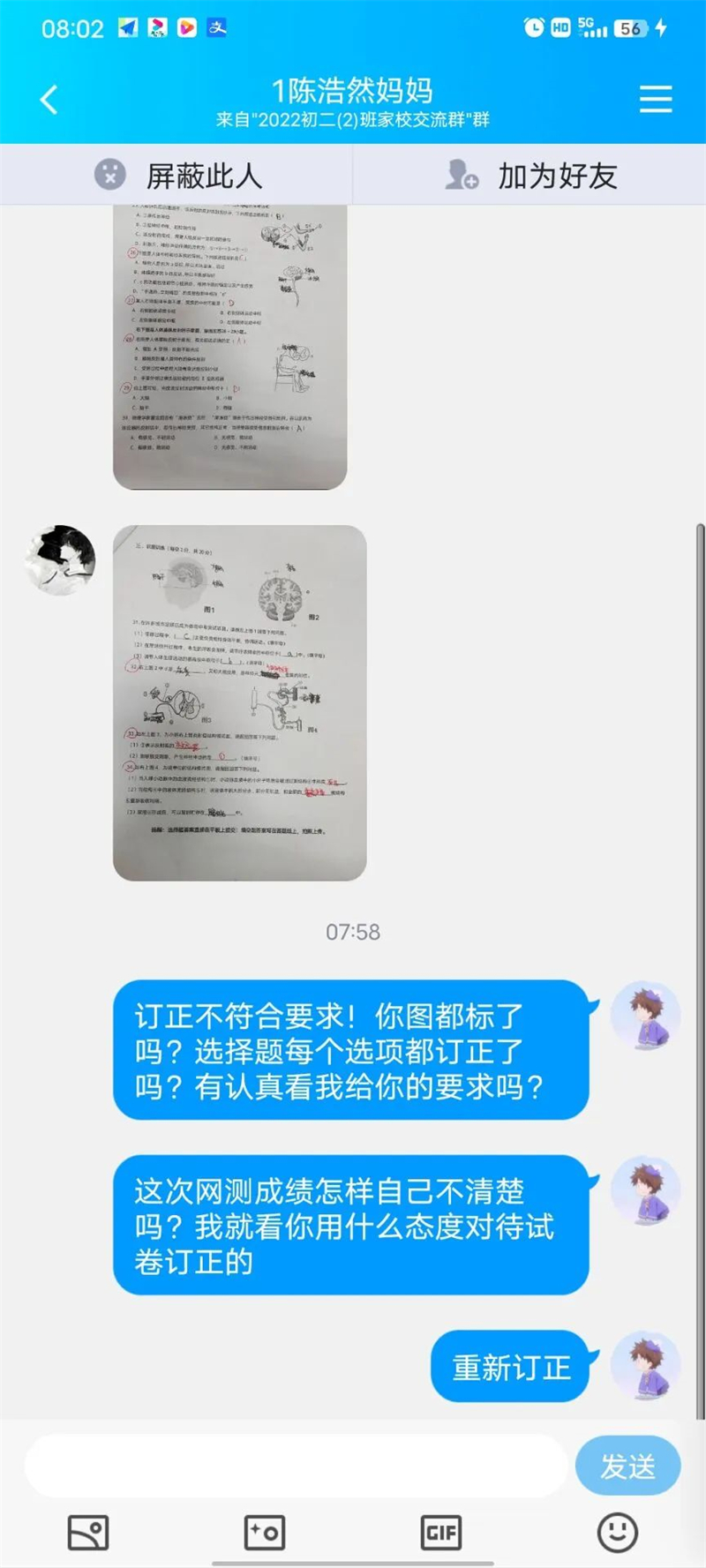Open the sender's black-and-white avatar
This screenshot has width=706, height=1568.
click(x=60, y=559)
